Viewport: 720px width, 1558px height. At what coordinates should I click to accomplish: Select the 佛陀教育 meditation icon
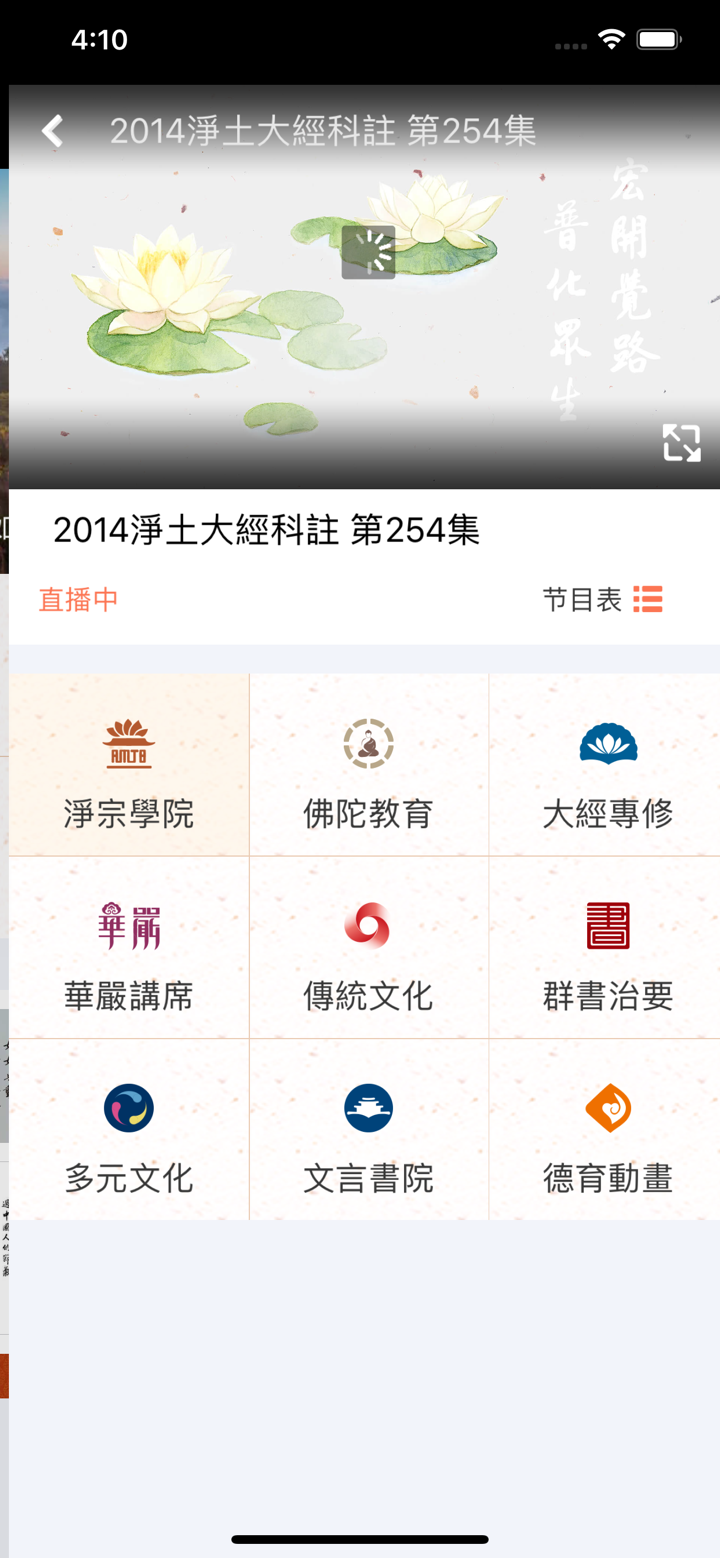[368, 745]
